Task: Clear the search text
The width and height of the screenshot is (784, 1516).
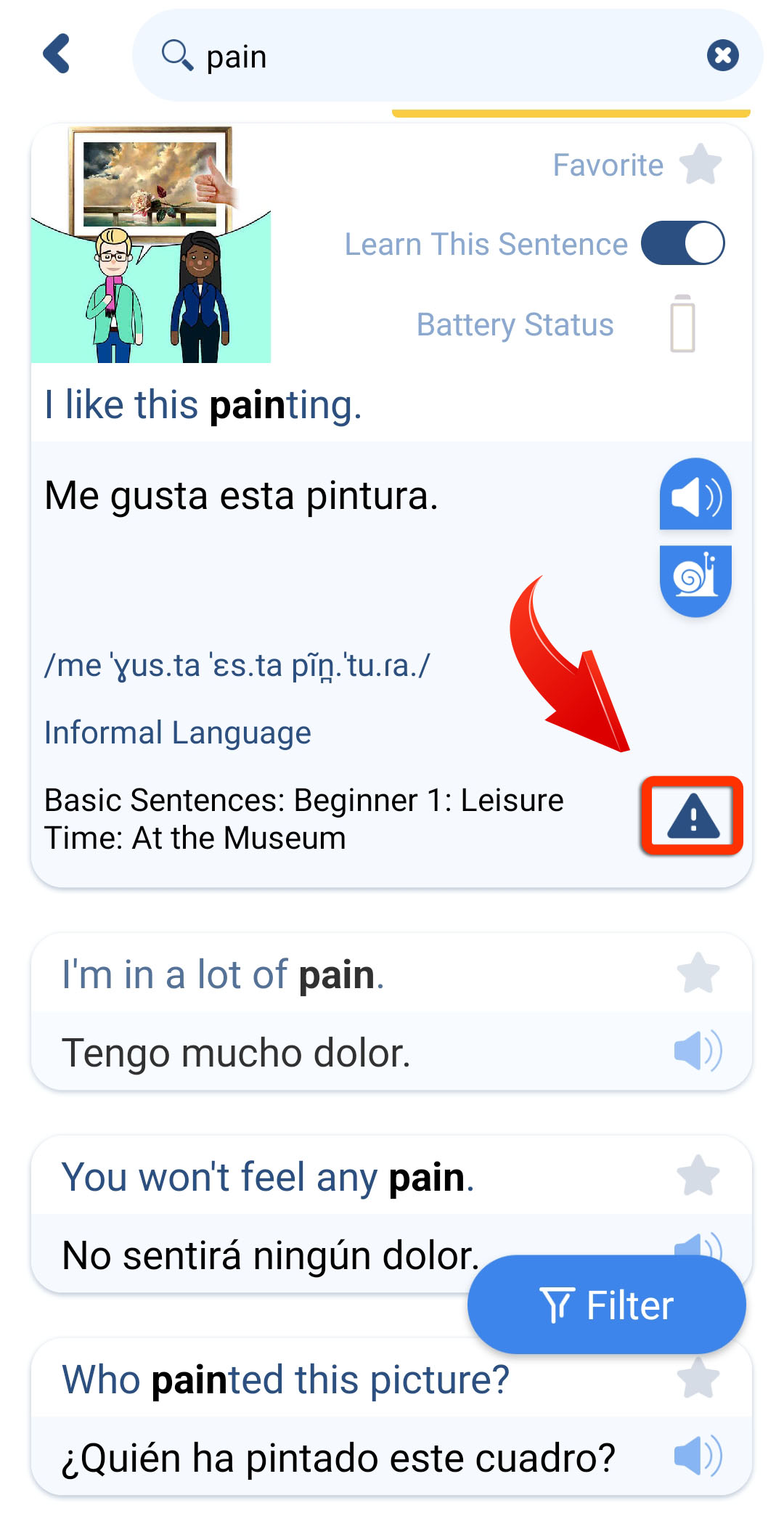Action: point(722,55)
